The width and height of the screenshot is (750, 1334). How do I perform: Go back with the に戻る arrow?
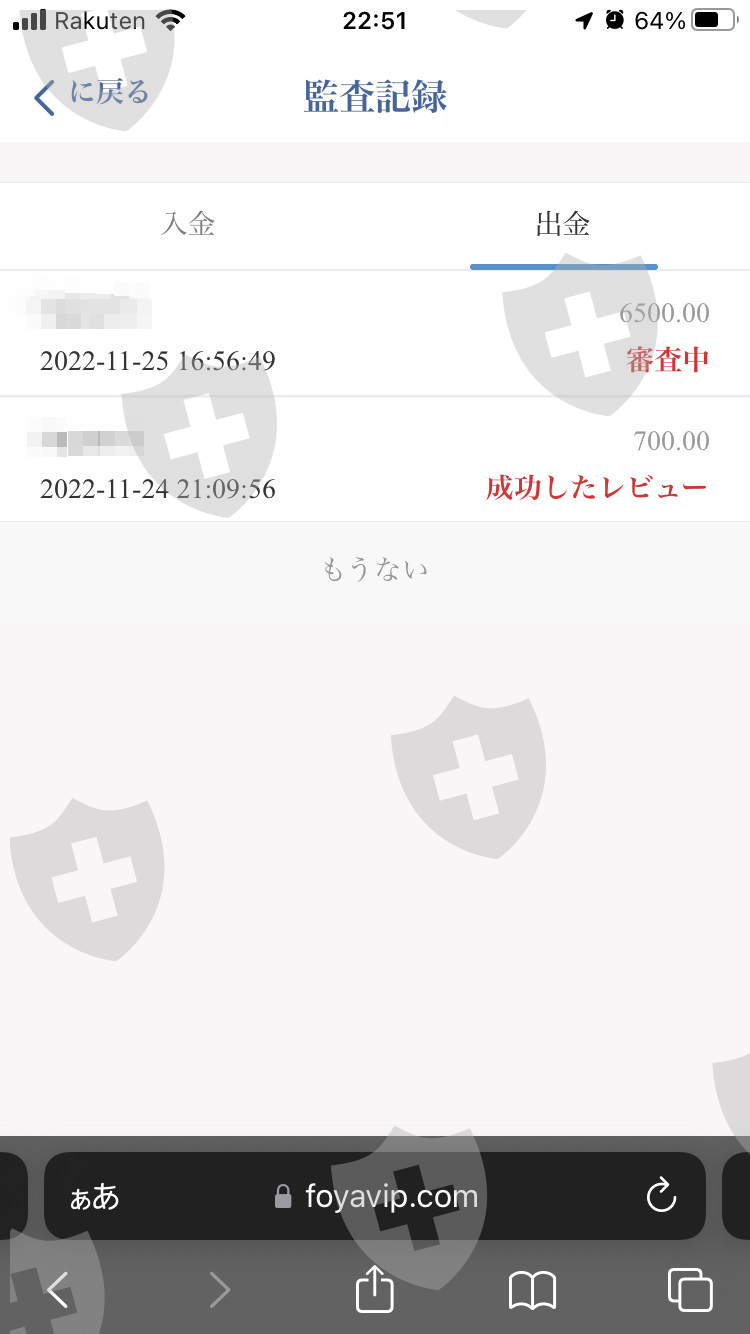[90, 96]
